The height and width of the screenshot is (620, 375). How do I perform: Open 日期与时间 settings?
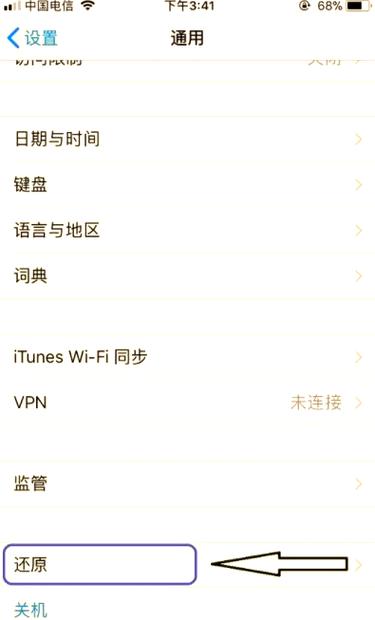tap(188, 139)
